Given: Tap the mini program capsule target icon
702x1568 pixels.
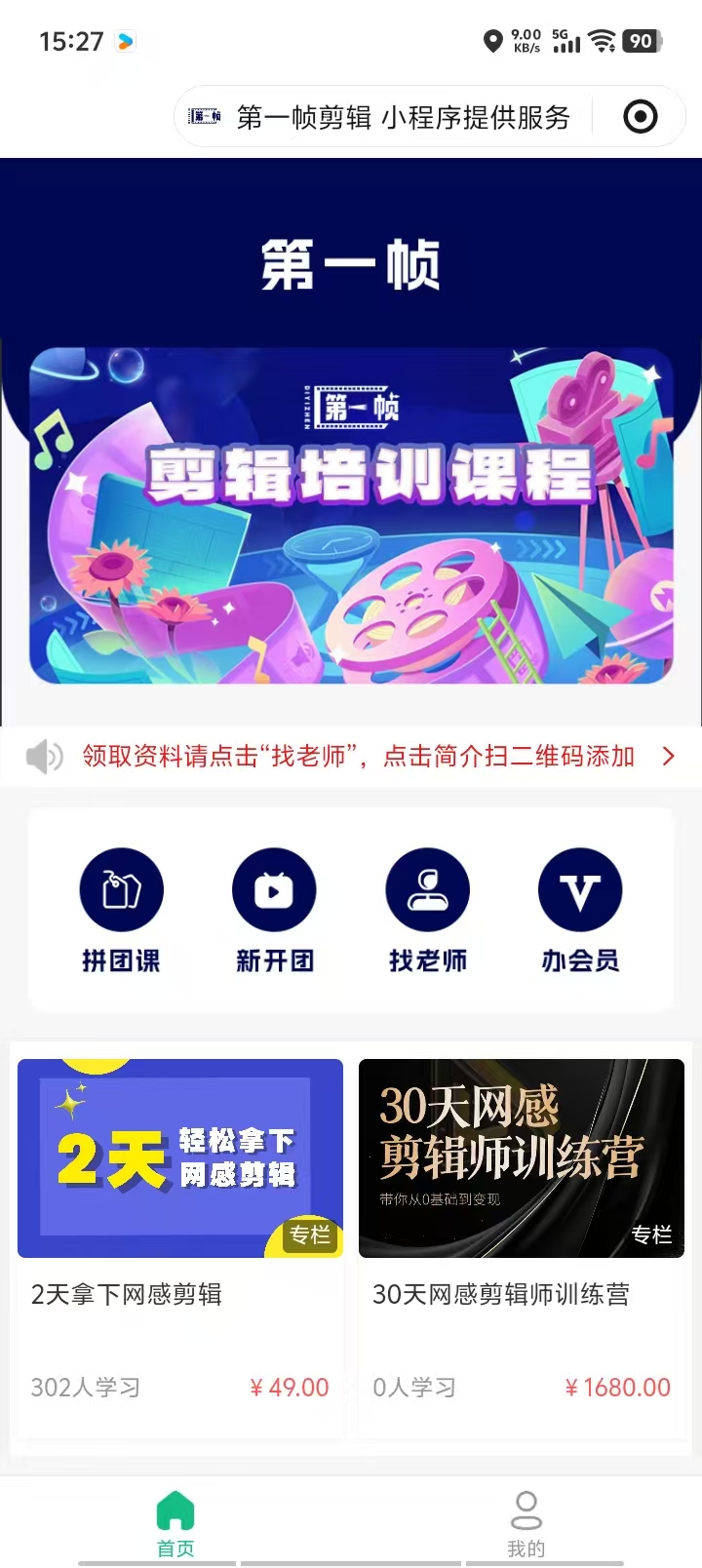Looking at the screenshot, I should [640, 117].
